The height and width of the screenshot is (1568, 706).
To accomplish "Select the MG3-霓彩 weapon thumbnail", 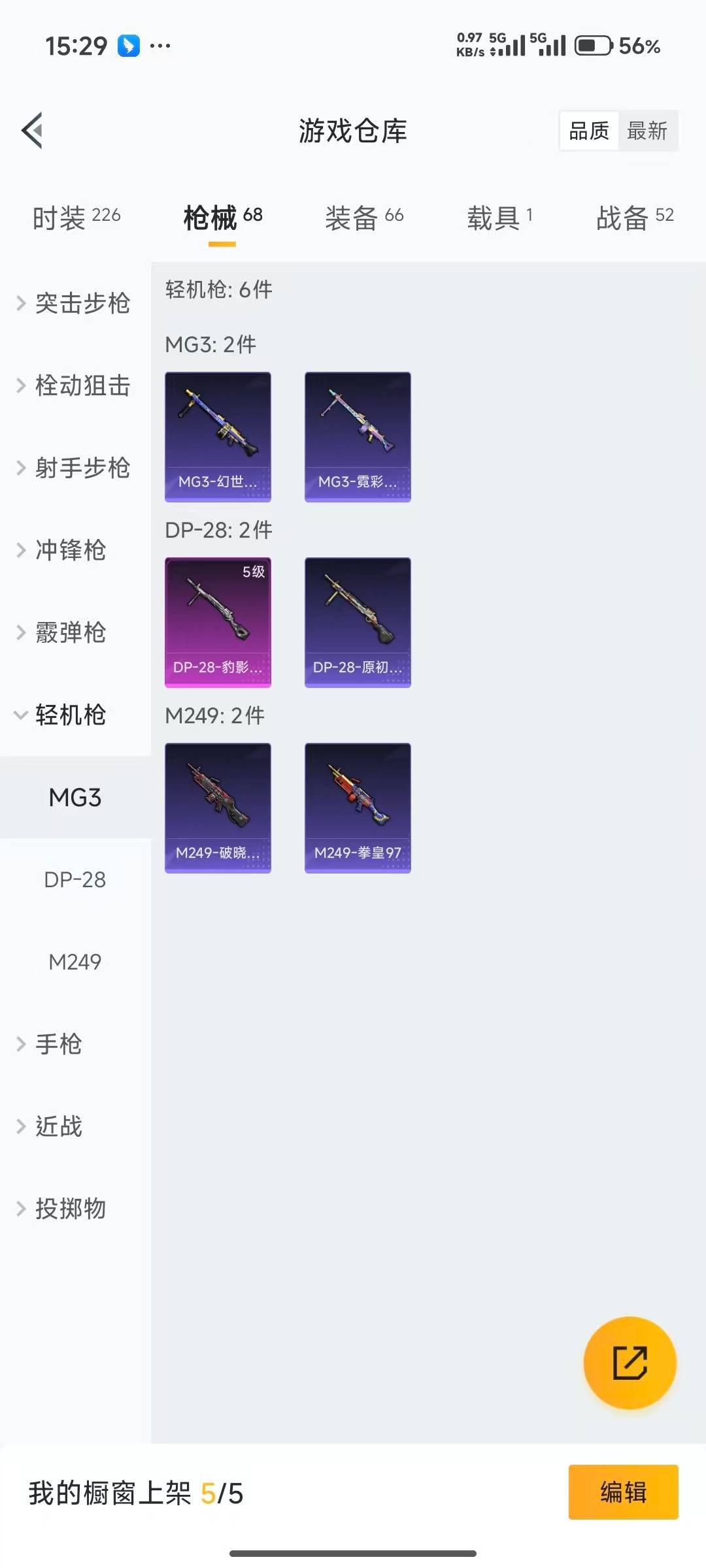I will point(358,436).
